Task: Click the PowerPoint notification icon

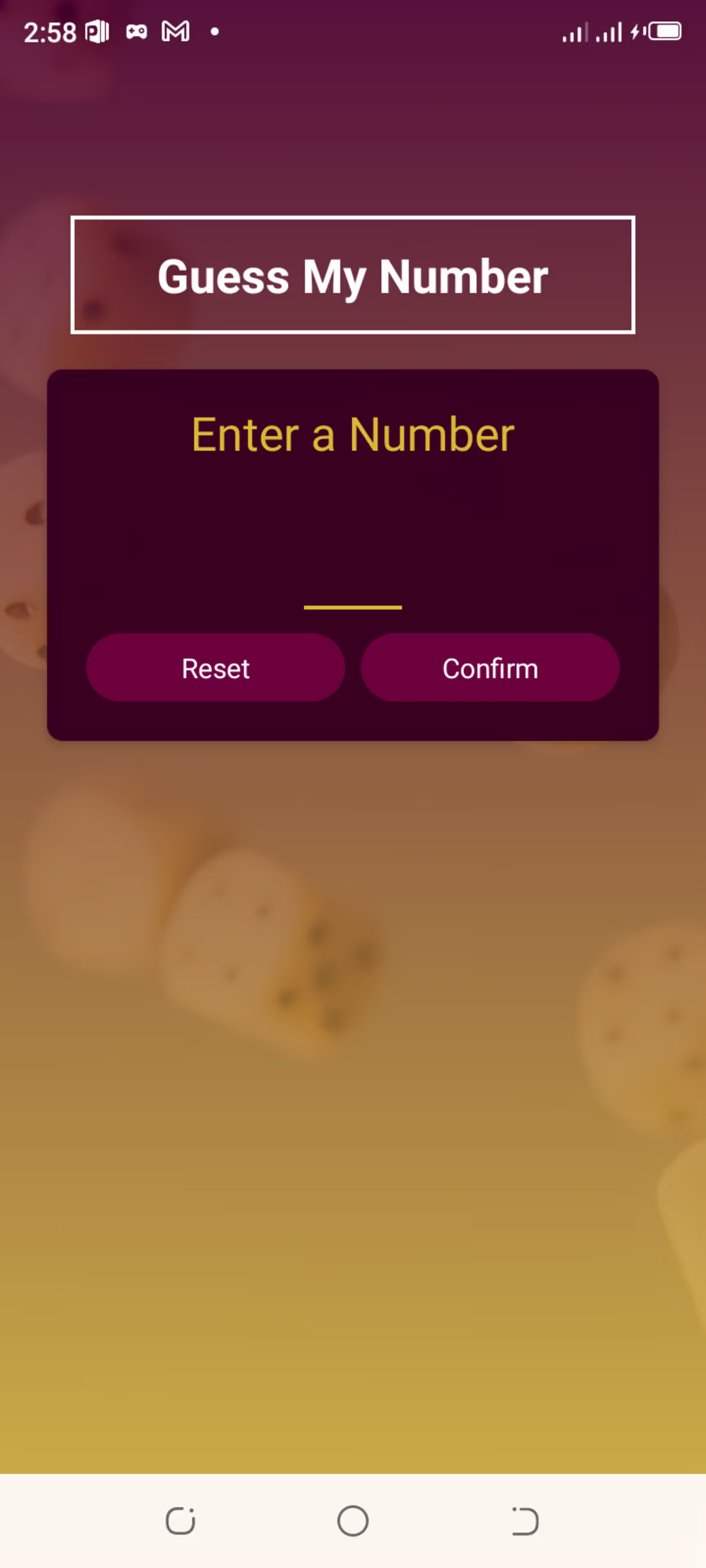Action: pyautogui.click(x=96, y=30)
